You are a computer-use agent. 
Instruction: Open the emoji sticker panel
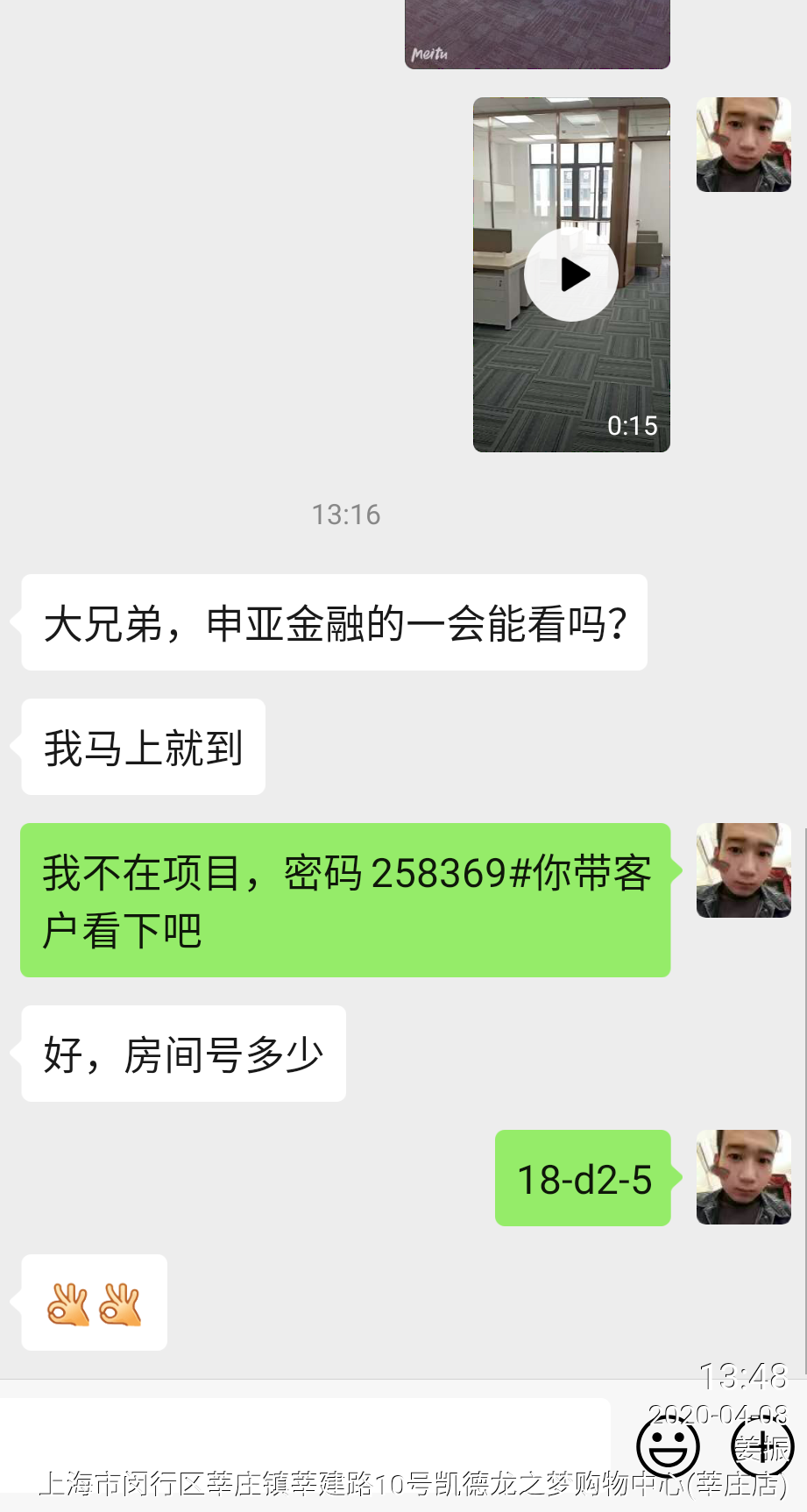668,1447
